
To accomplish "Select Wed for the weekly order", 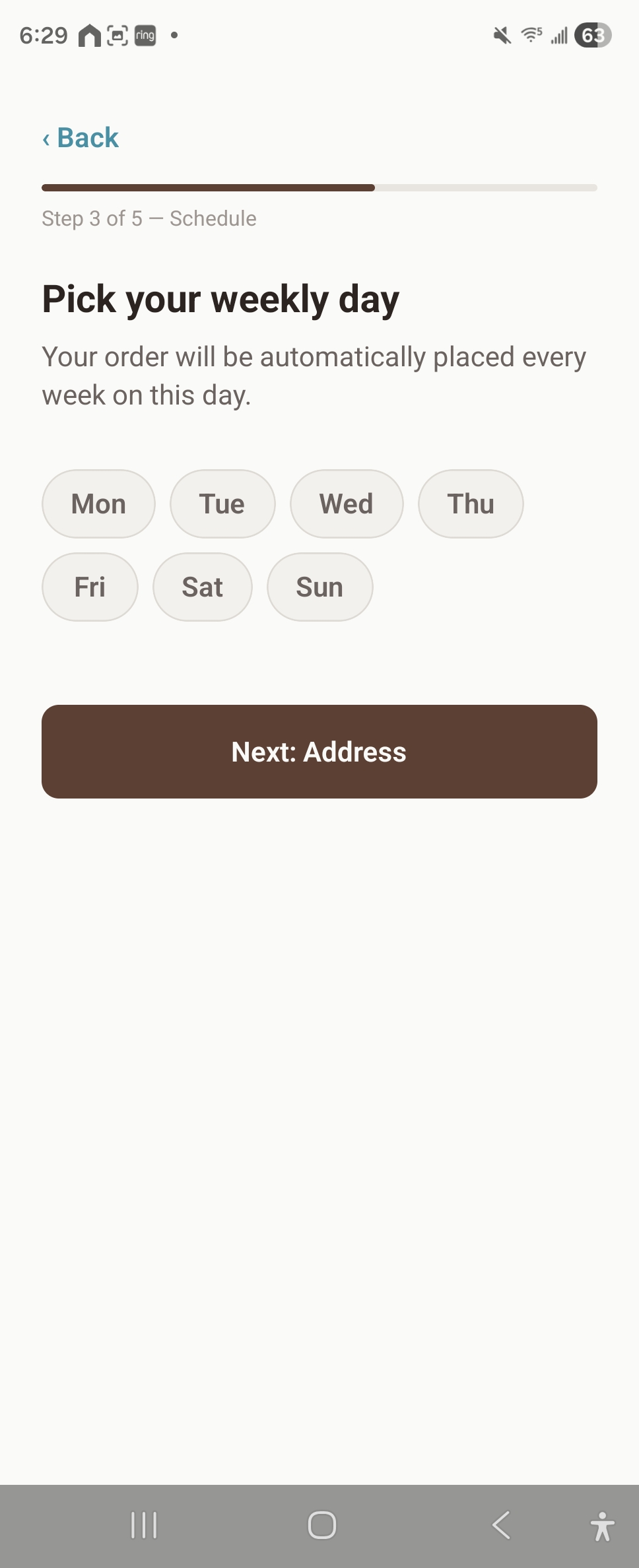I will coord(347,504).
